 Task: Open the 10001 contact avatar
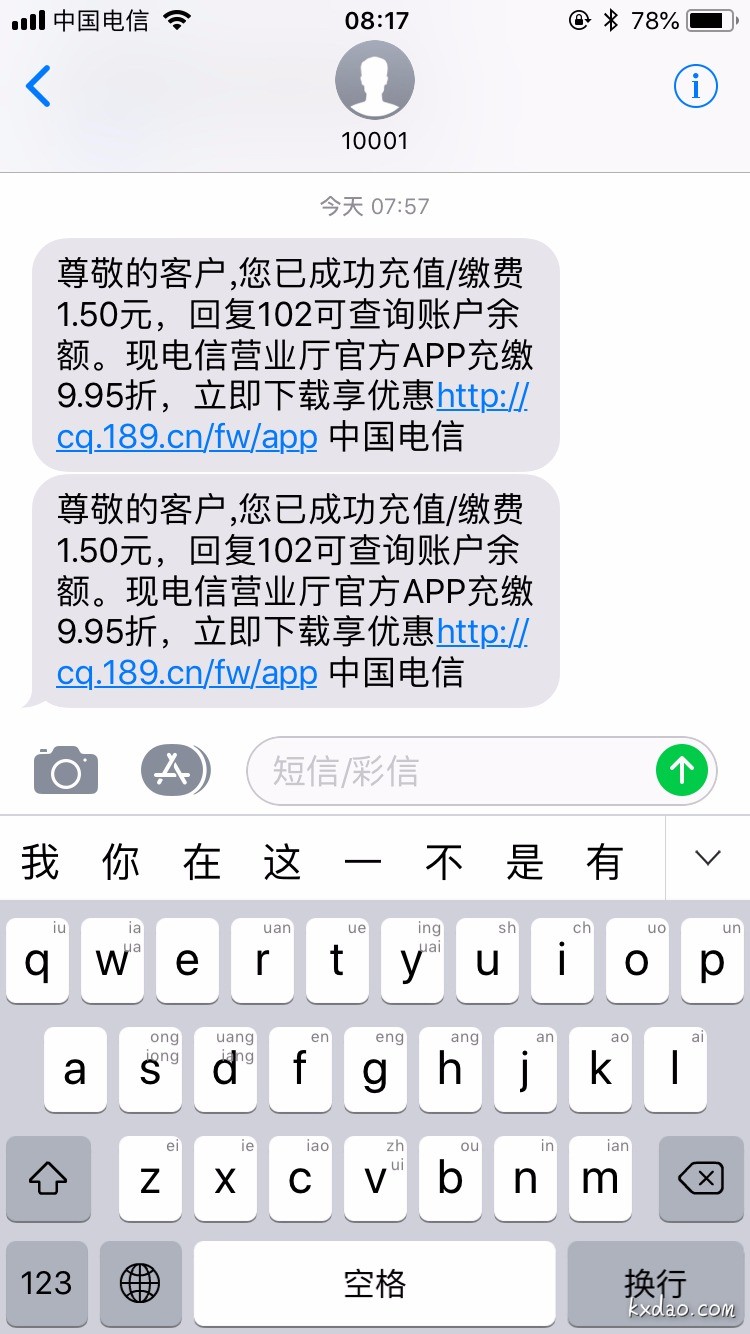point(375,82)
